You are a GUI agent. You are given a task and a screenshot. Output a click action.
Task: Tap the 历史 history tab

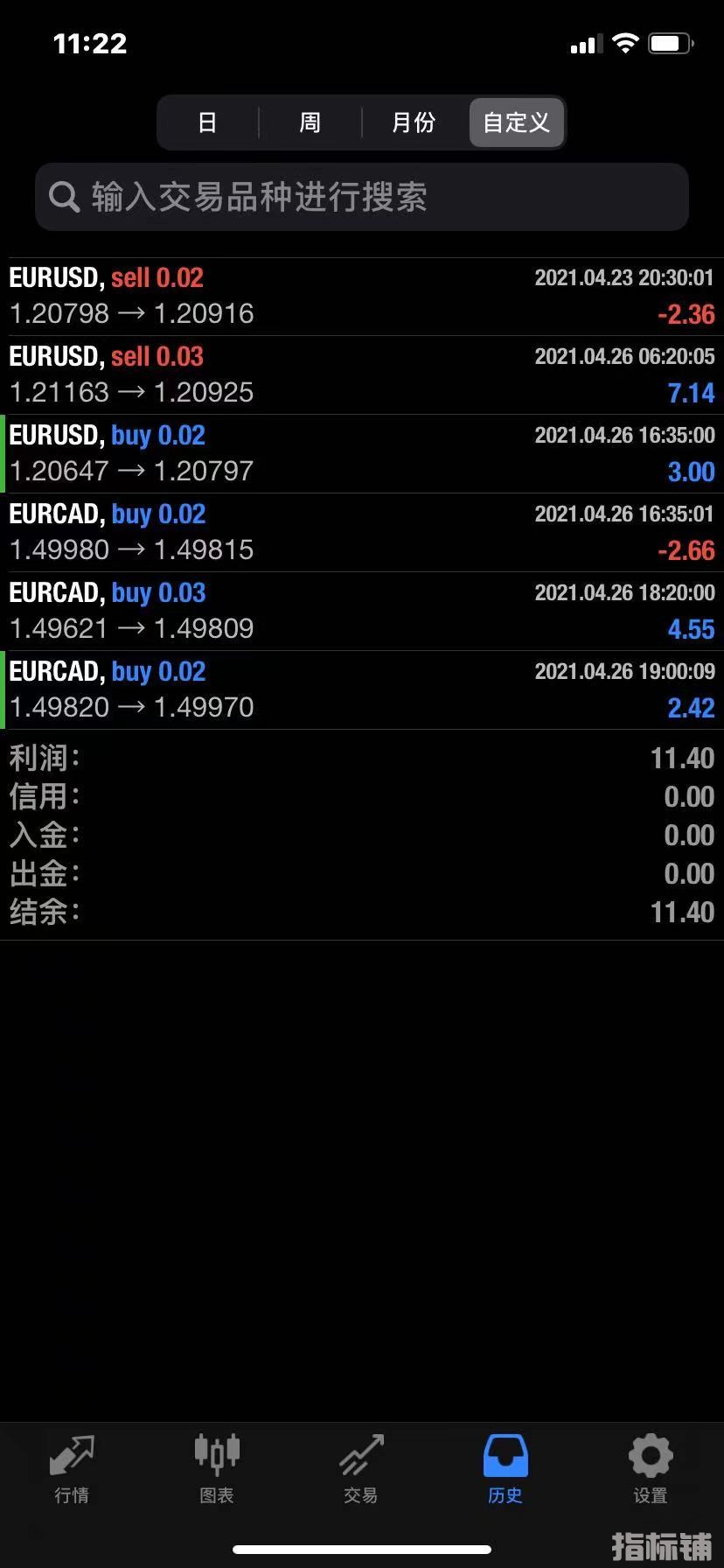point(505,1470)
